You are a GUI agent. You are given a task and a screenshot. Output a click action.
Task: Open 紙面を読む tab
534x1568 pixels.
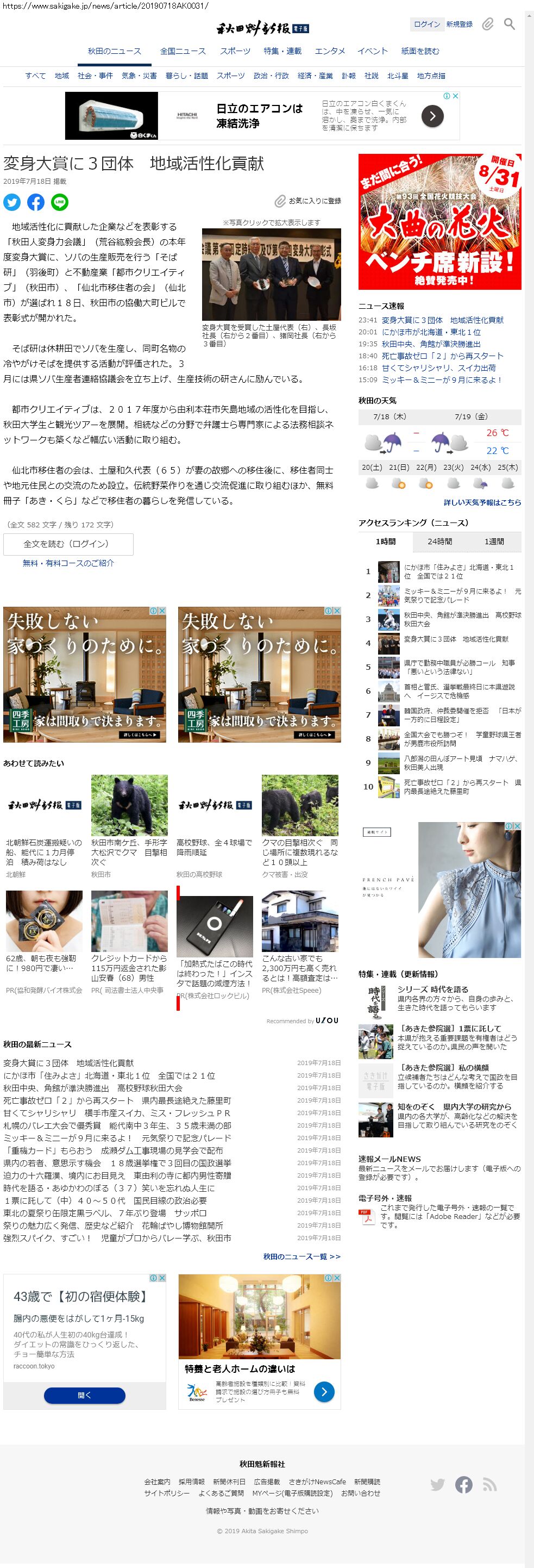tap(420, 51)
